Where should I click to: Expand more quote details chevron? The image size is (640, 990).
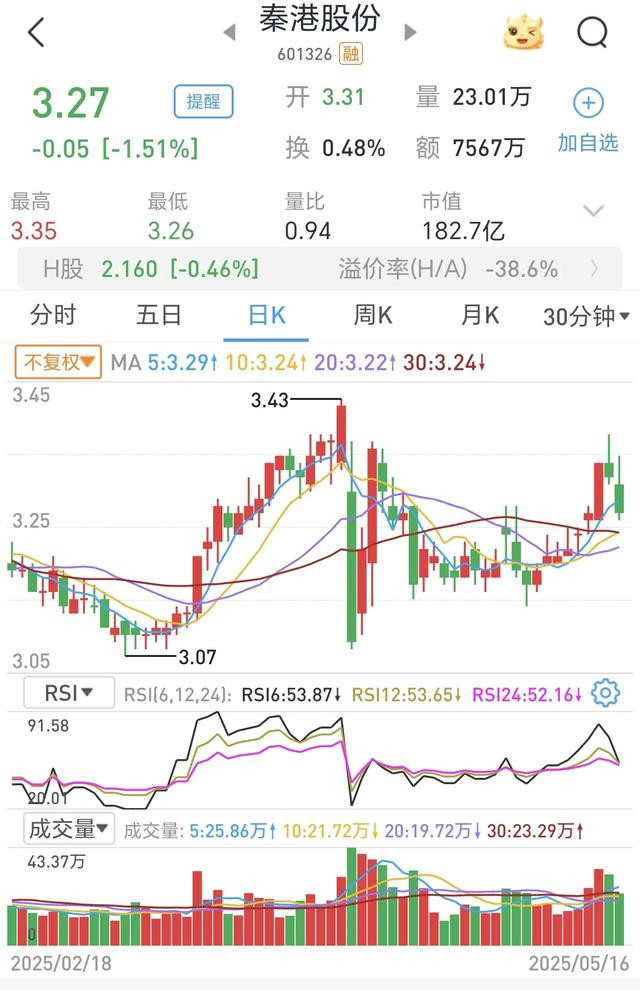(594, 211)
